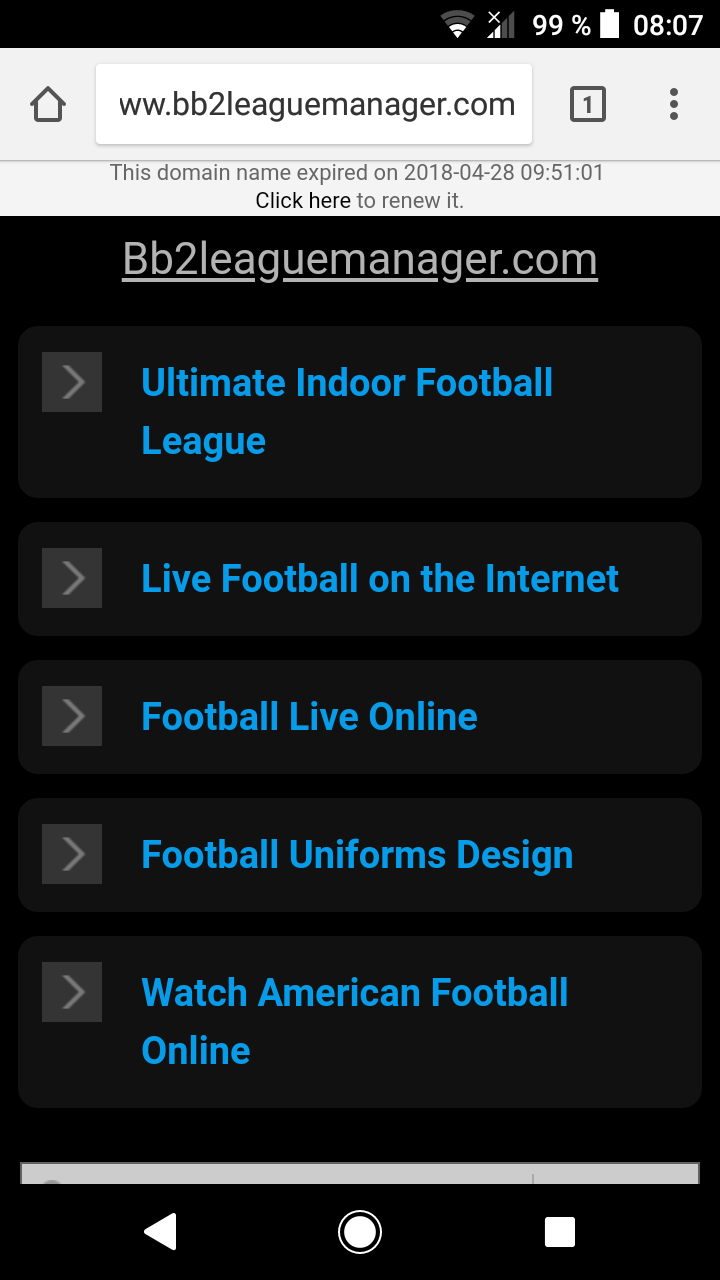Visit Football Live Online

(x=309, y=717)
